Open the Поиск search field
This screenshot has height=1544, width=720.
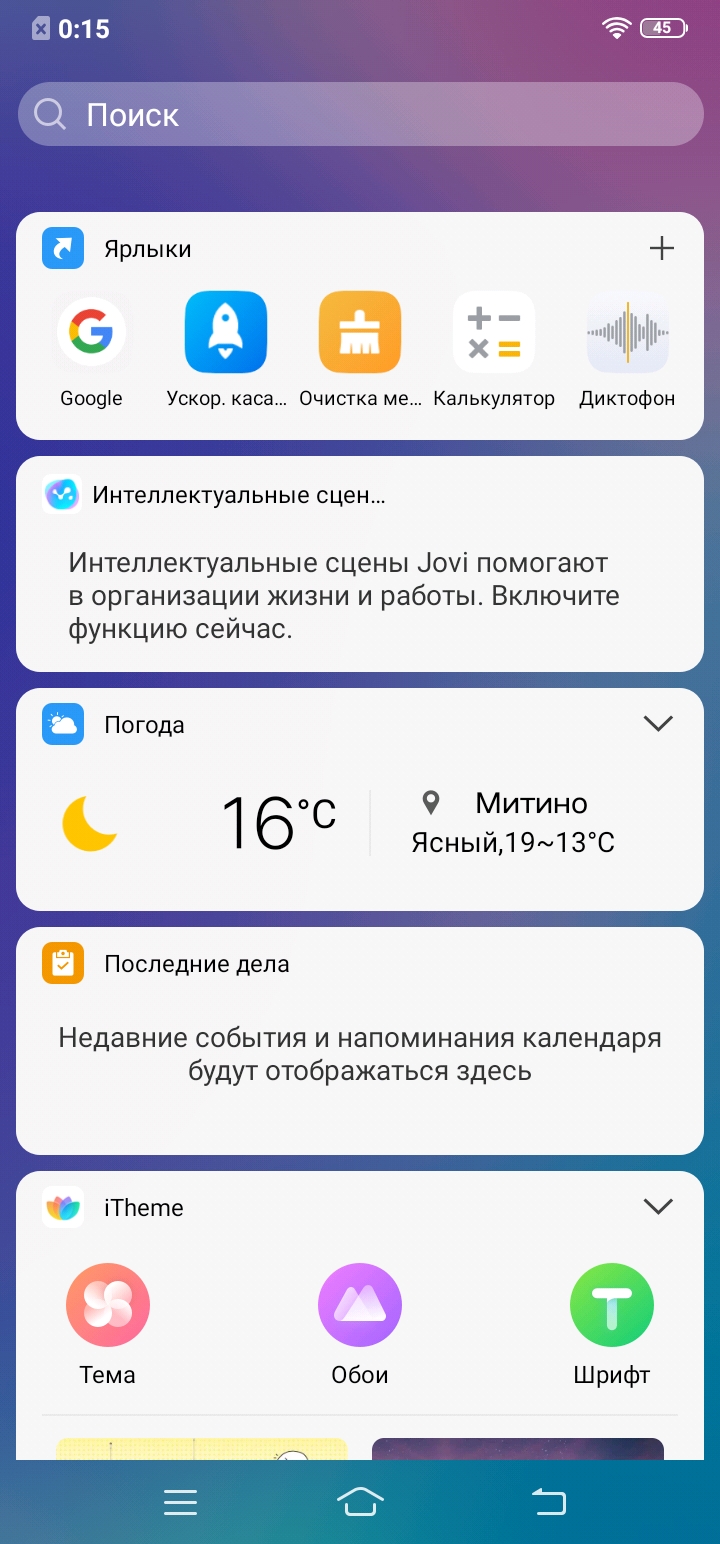coord(360,114)
